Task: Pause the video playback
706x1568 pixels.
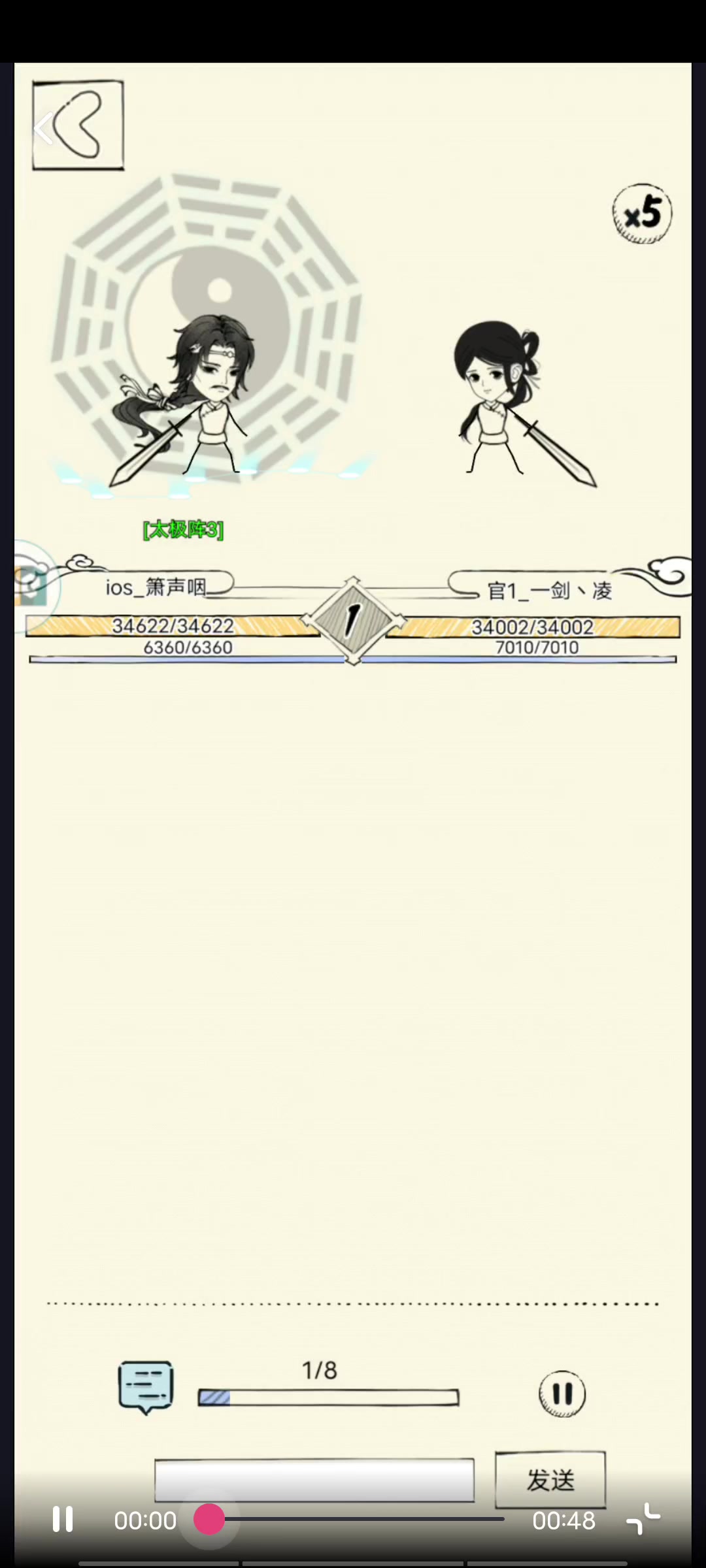Action: pos(63,1519)
